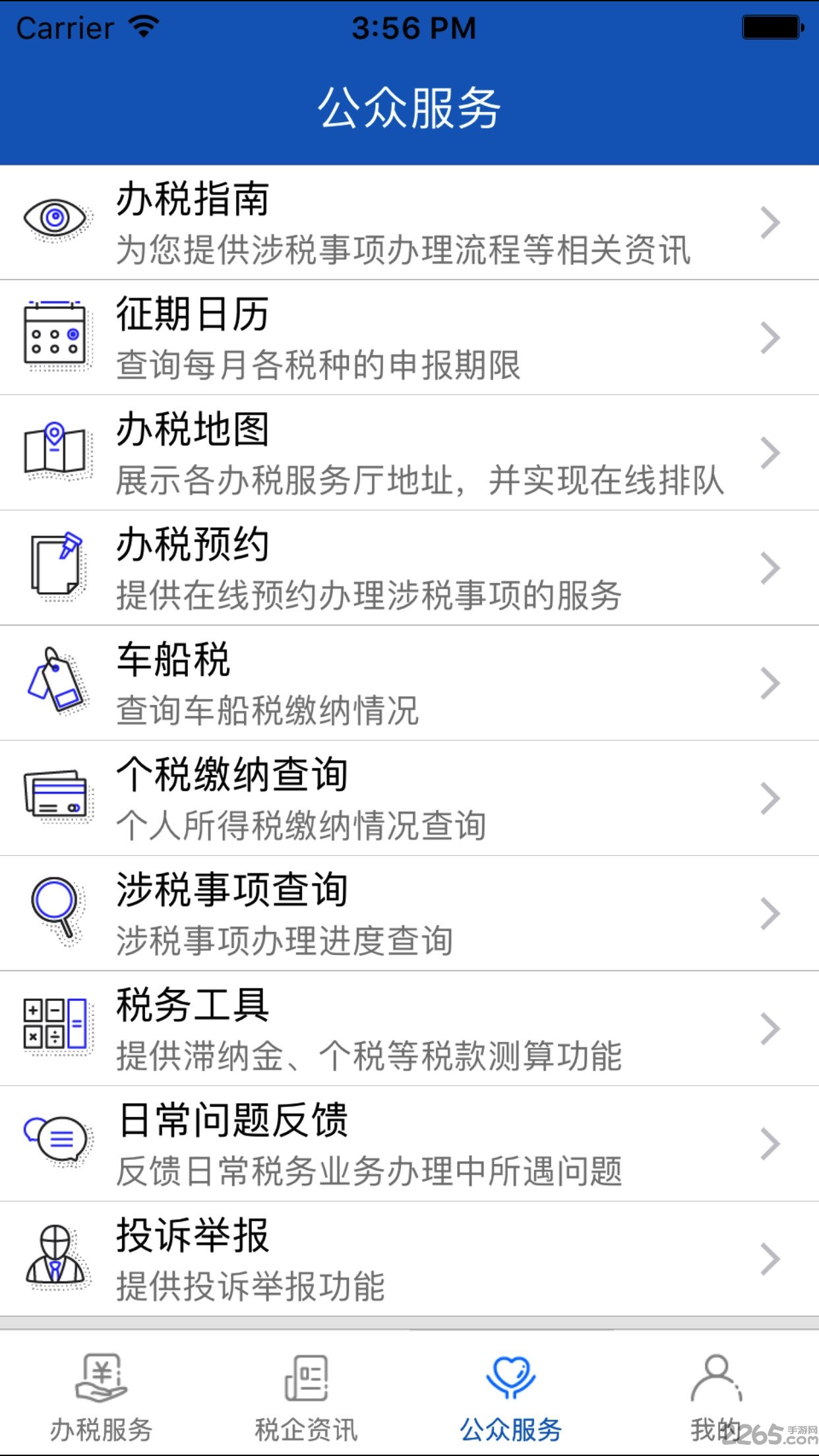Screen dimensions: 819x1456
Task: Expand the 投诉举报 row chevron
Action: [x=770, y=1261]
